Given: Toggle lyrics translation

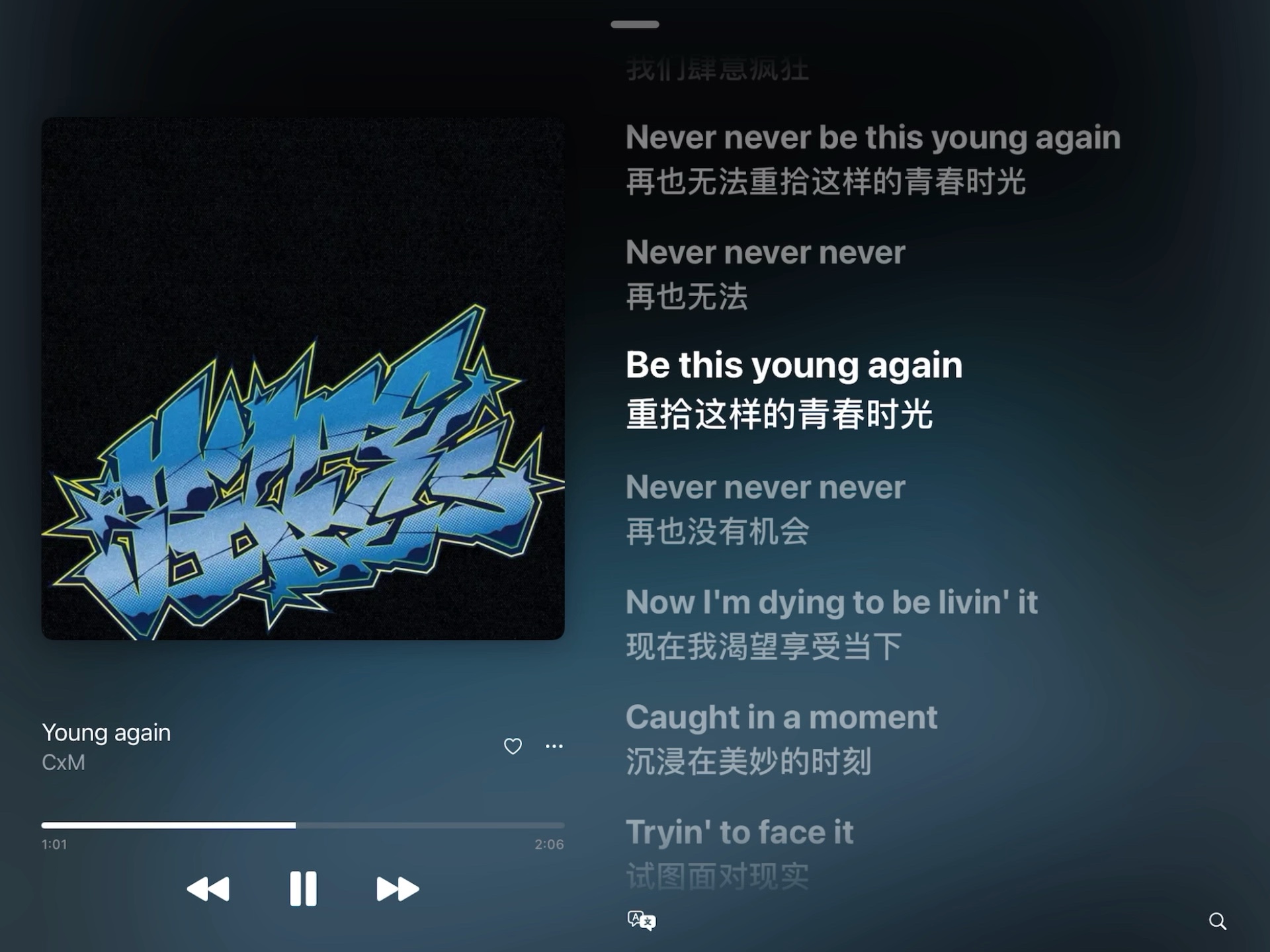Looking at the screenshot, I should [x=641, y=920].
